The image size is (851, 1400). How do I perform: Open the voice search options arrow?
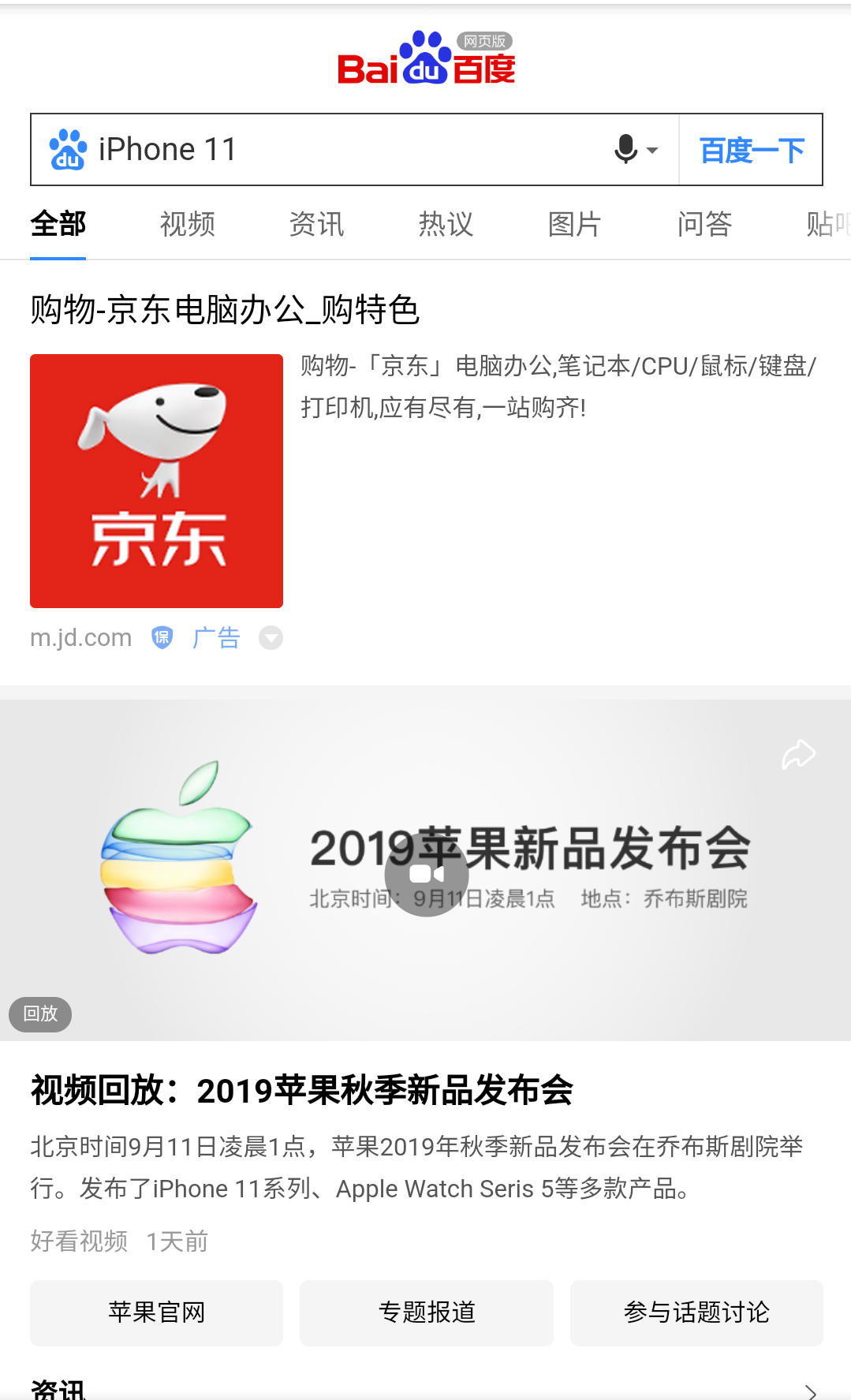point(651,151)
